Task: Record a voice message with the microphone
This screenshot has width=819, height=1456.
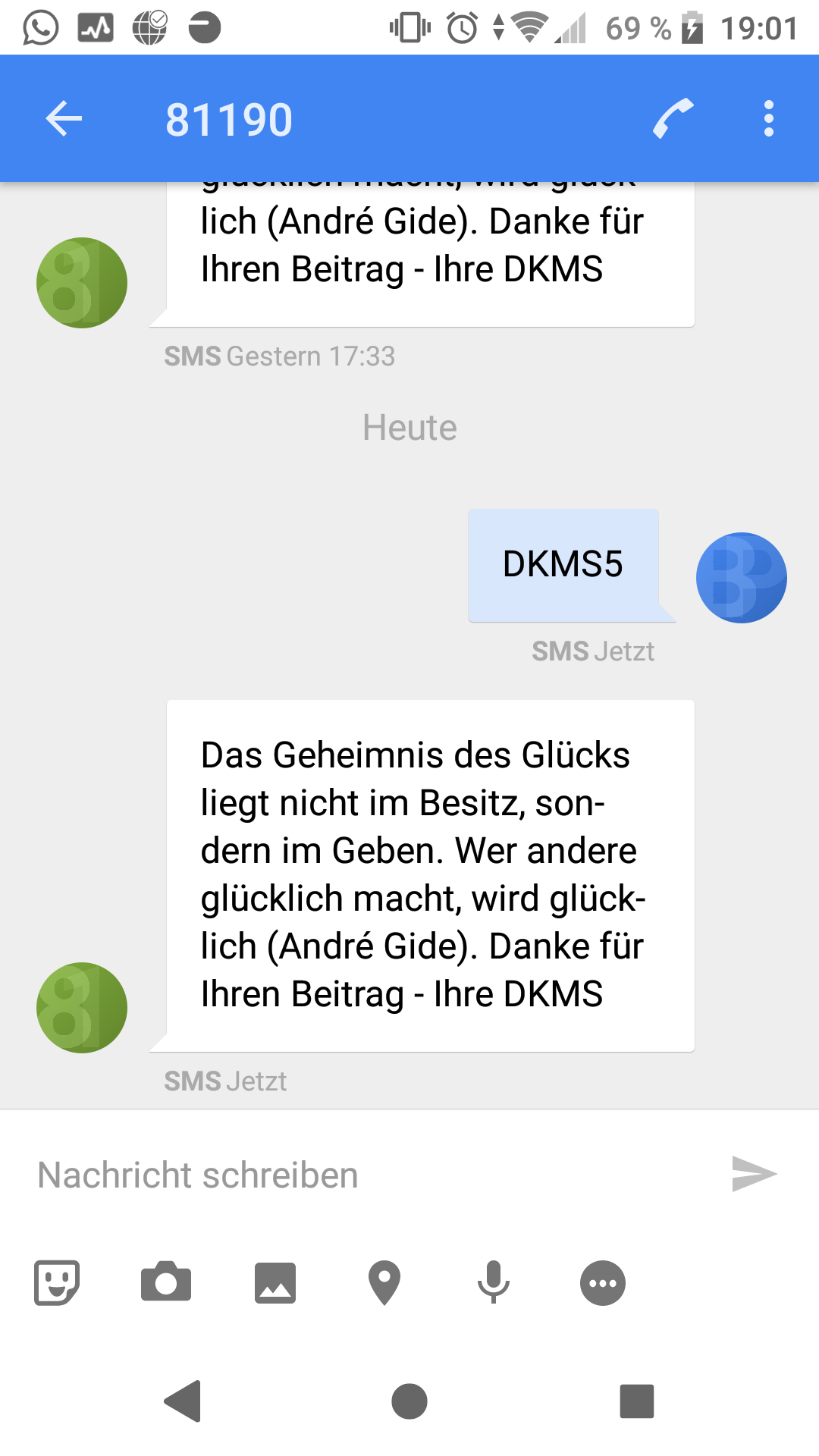Action: pos(494,1282)
